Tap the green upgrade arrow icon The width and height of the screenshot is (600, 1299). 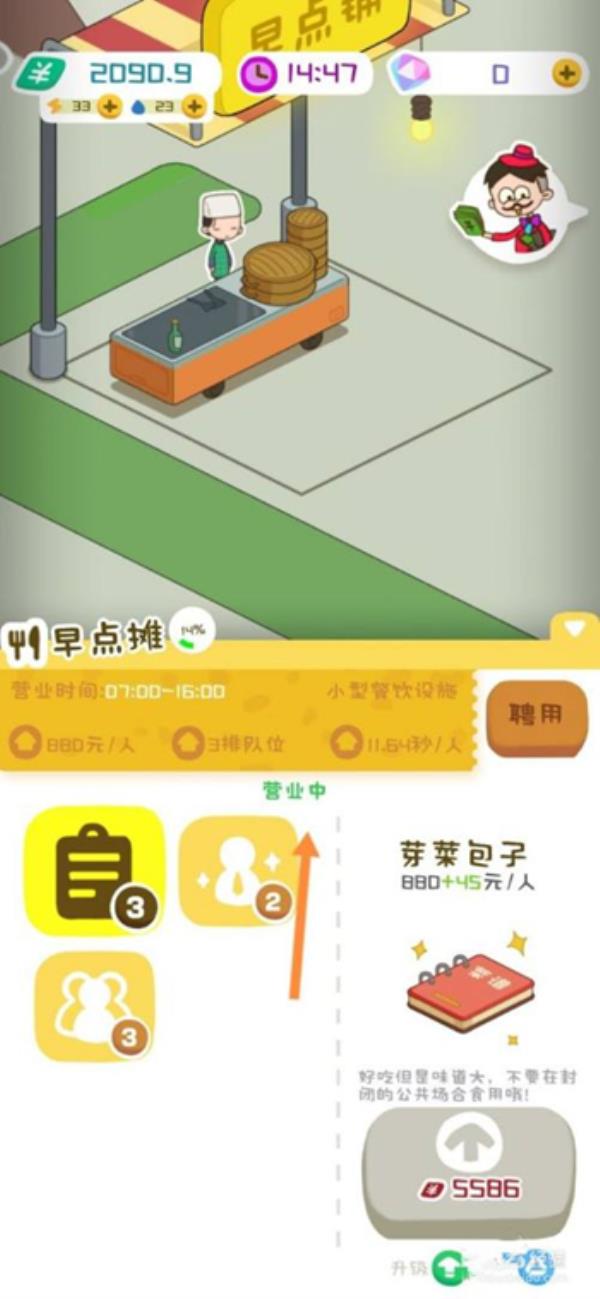tap(450, 1267)
